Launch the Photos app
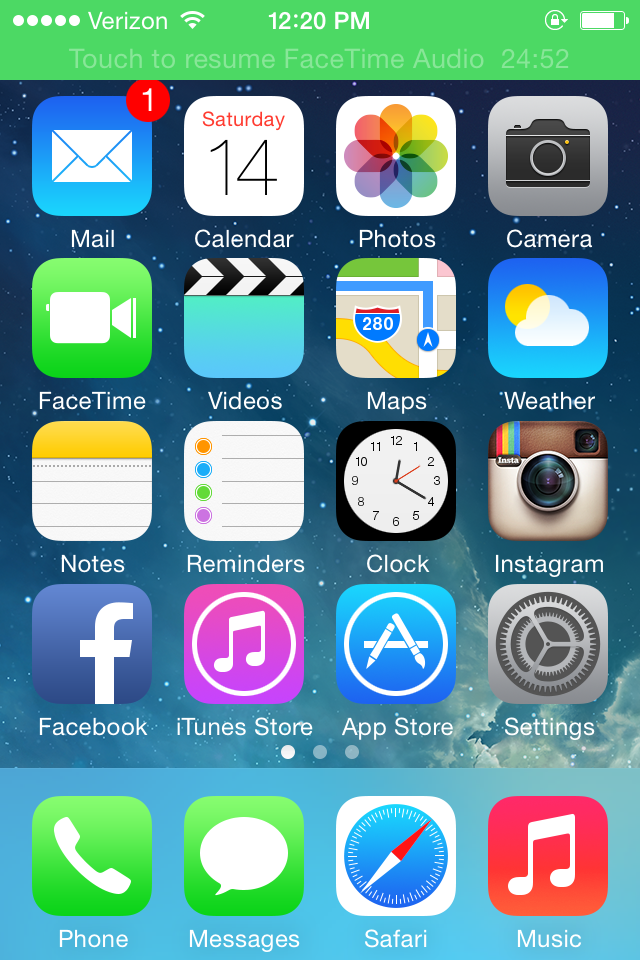 tap(396, 156)
